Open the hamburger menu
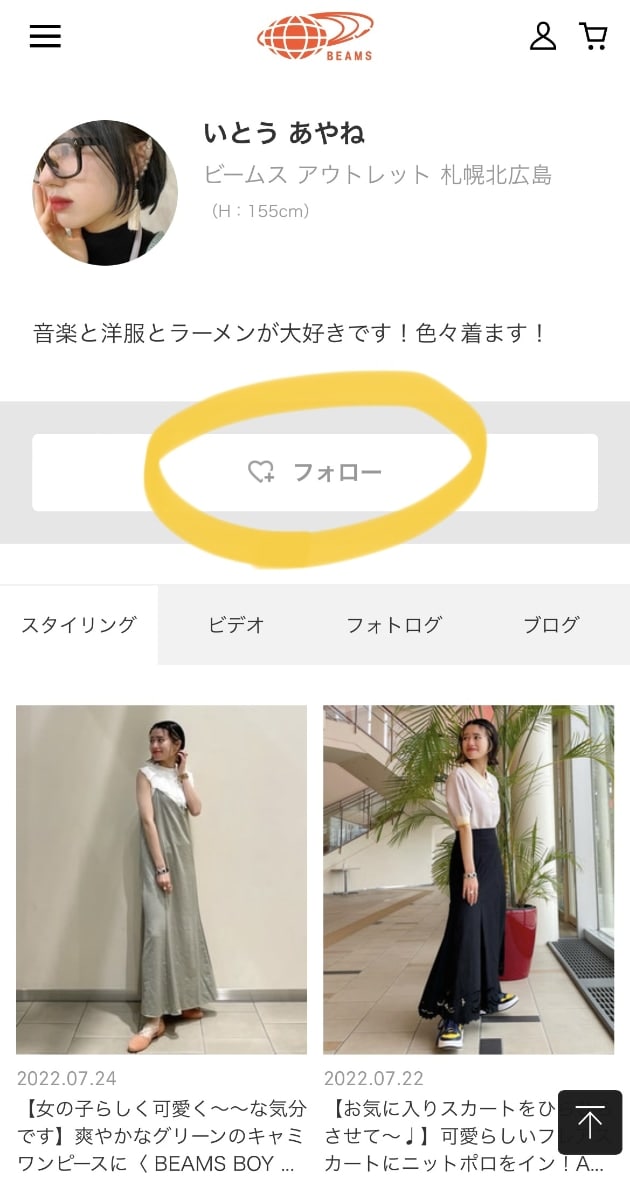 click(45, 37)
